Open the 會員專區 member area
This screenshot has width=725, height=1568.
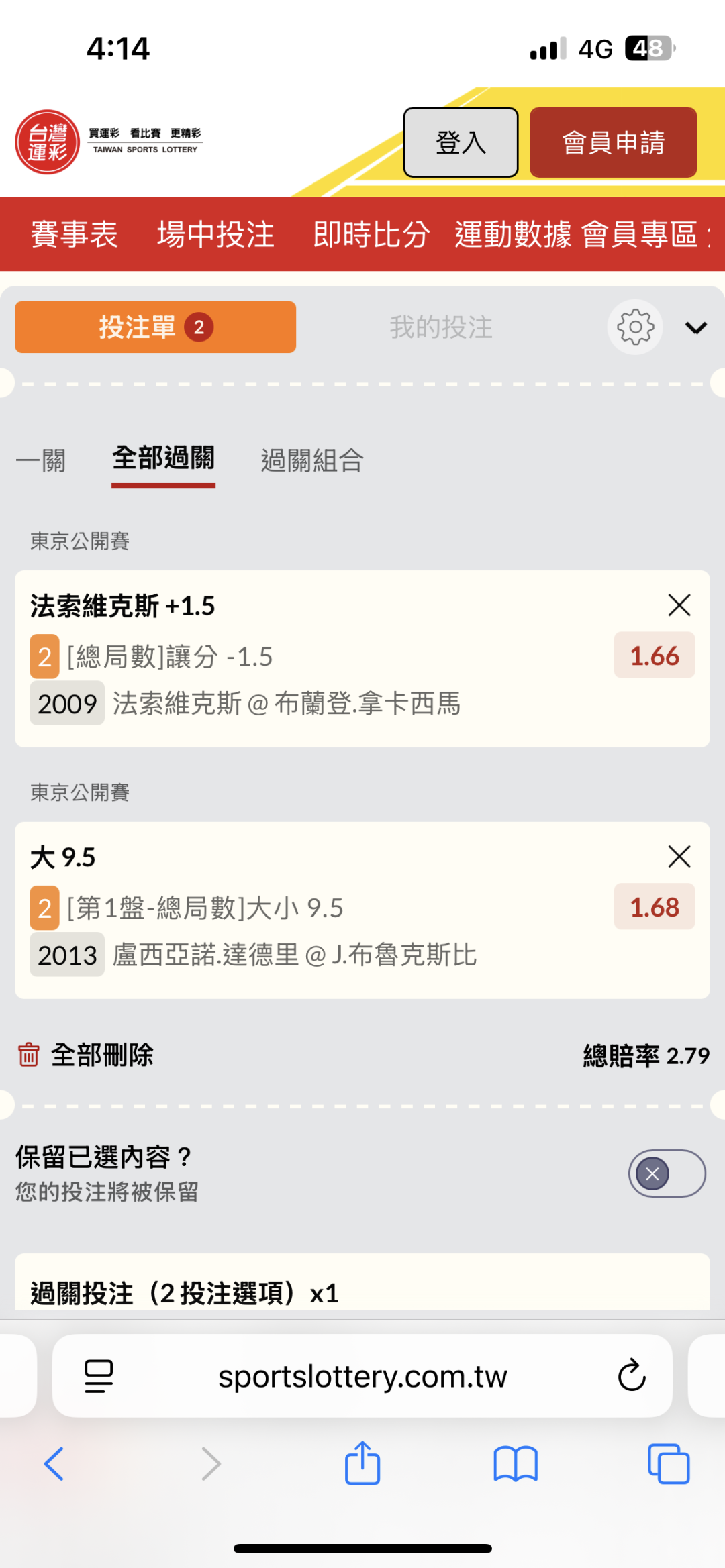tap(639, 234)
